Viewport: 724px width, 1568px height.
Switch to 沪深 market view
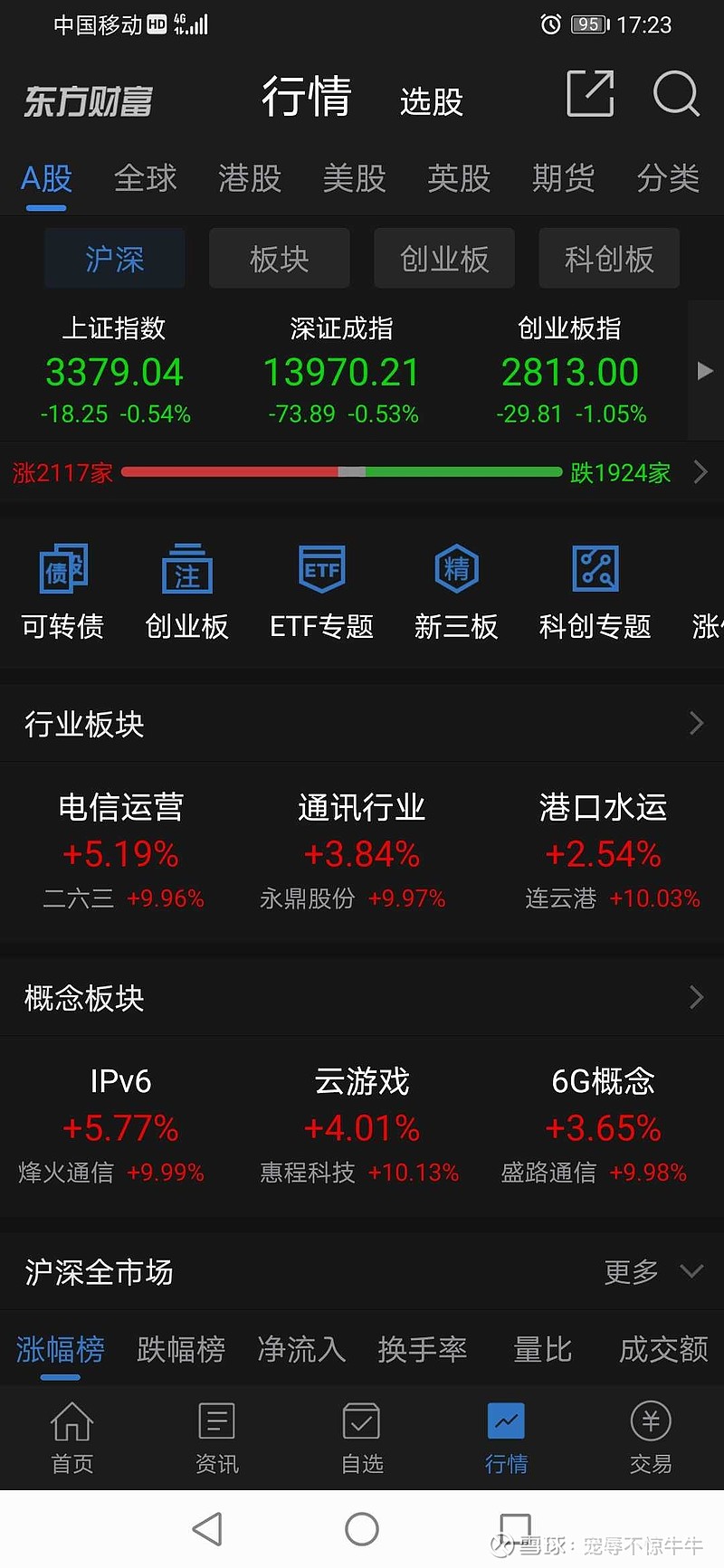114,258
